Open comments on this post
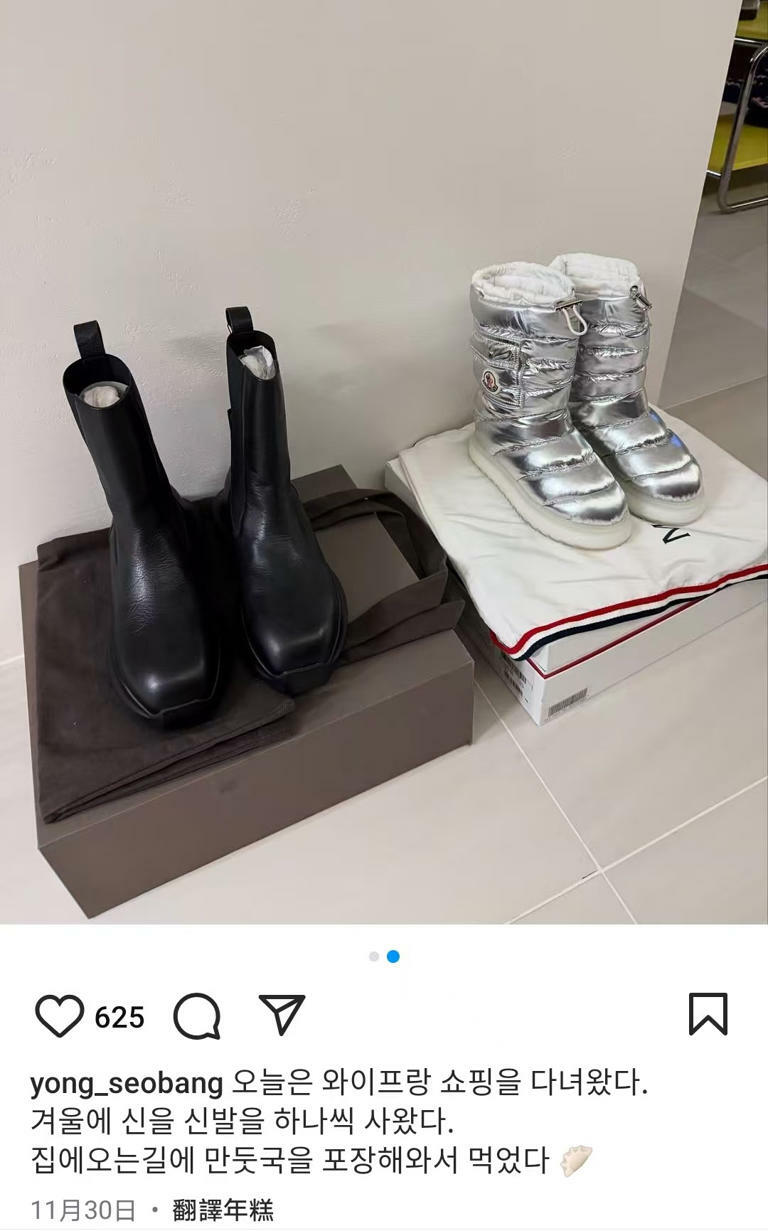This screenshot has height=1231, width=768. pos(196,1017)
